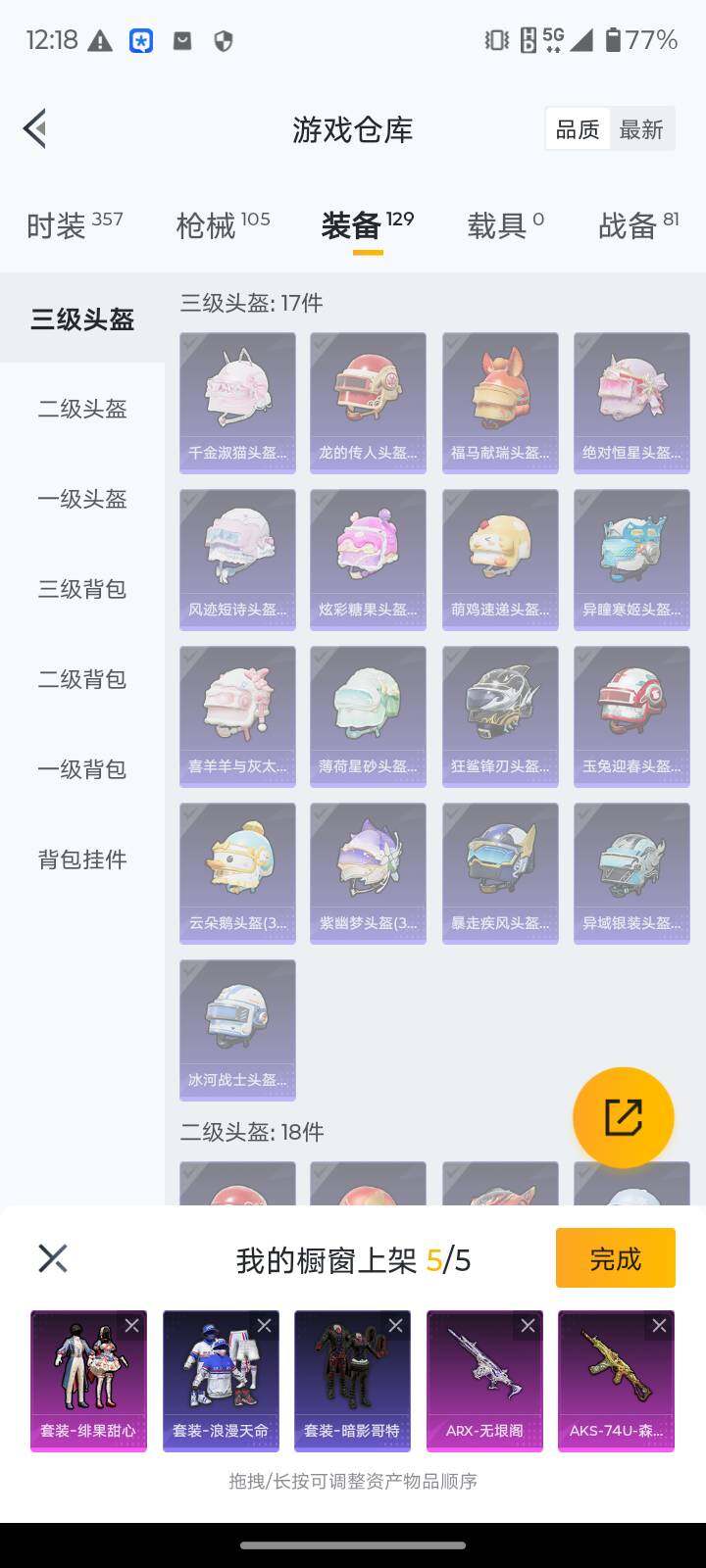Open the 载具 tab
This screenshot has width=706, height=1568.
(x=504, y=225)
